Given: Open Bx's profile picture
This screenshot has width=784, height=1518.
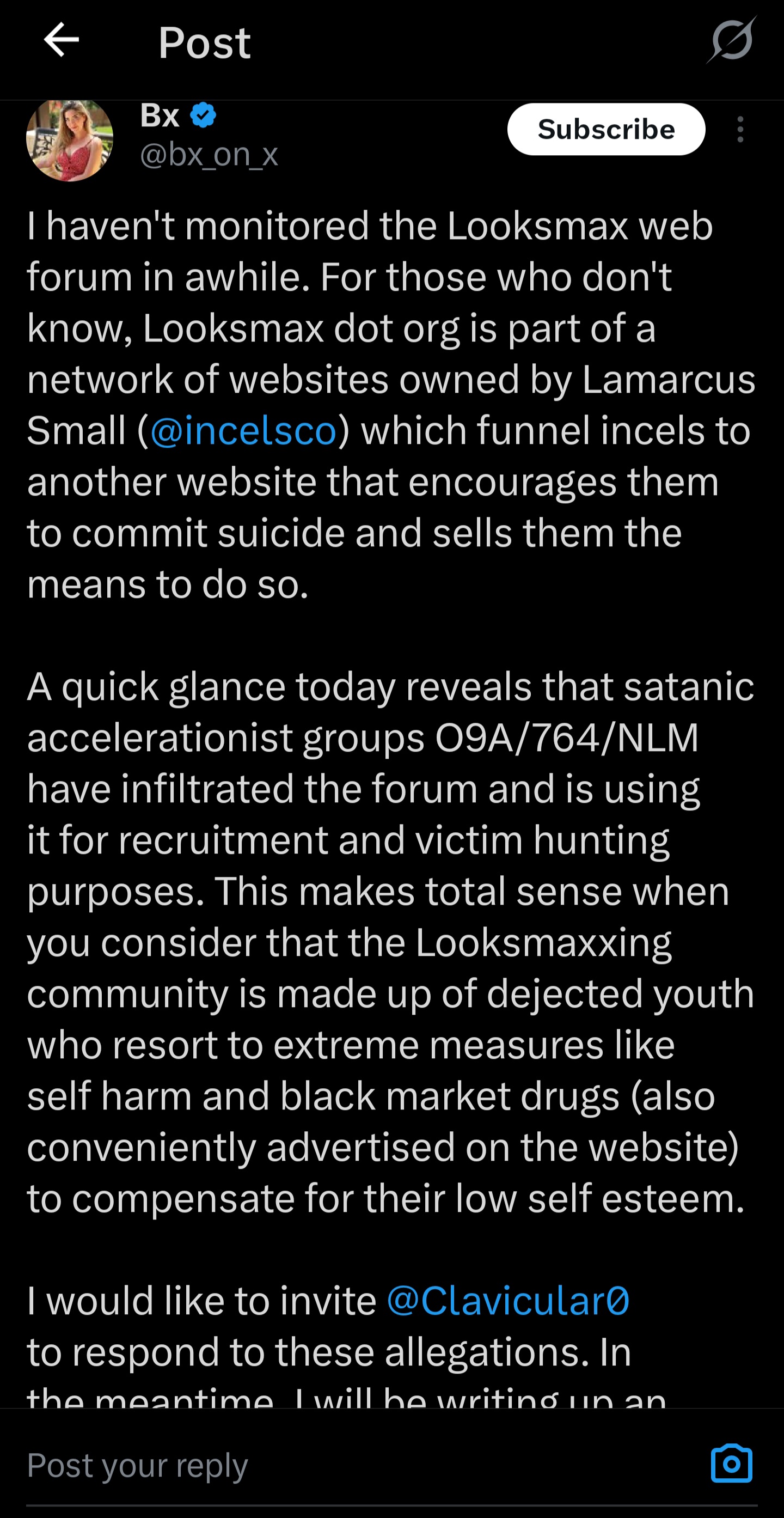Looking at the screenshot, I should click(70, 139).
